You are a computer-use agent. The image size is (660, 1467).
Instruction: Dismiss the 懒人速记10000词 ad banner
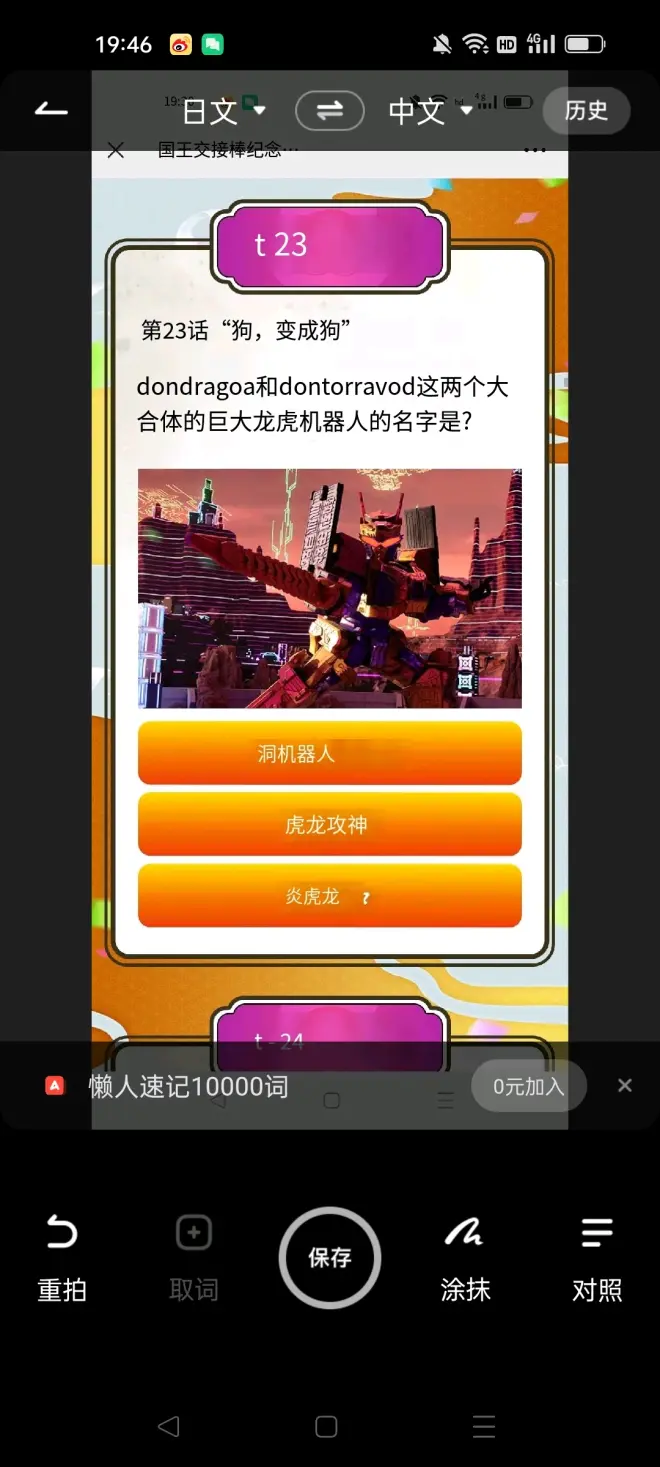625,1085
